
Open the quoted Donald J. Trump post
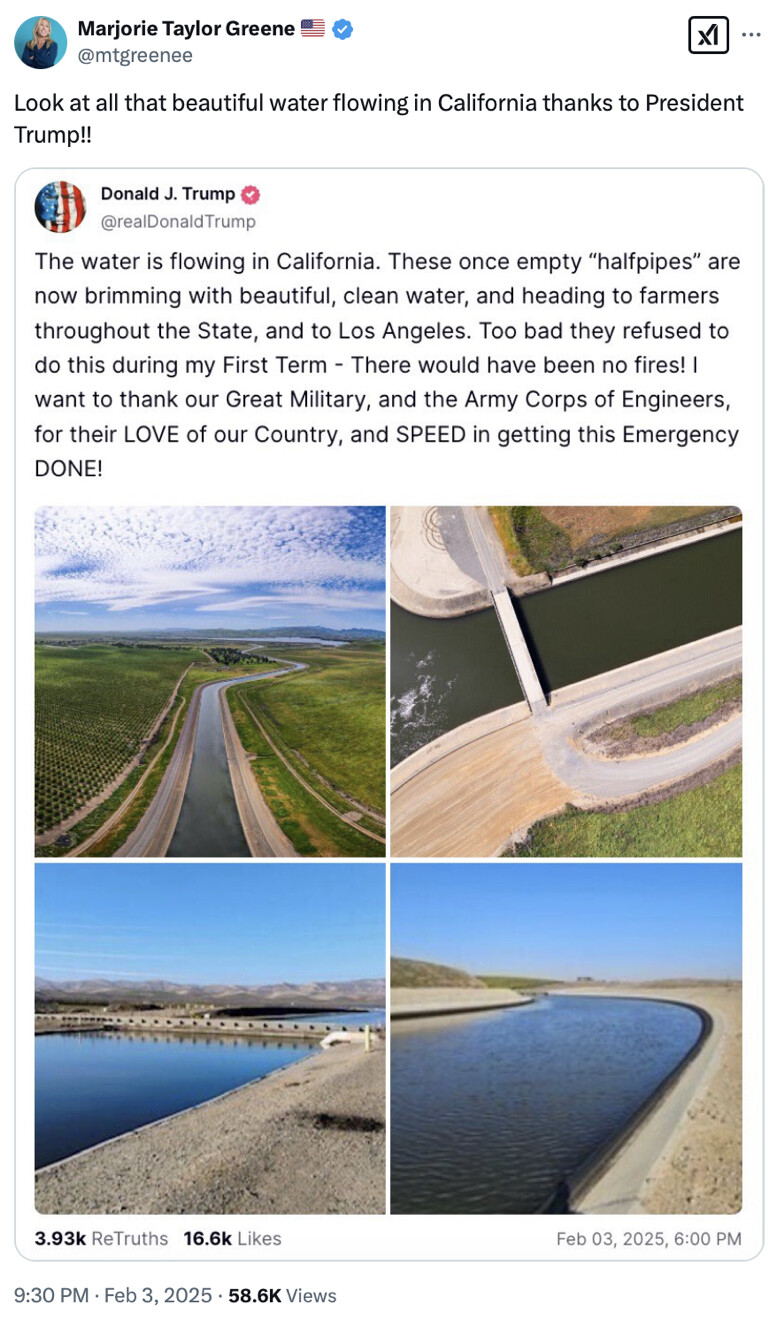tap(389, 714)
